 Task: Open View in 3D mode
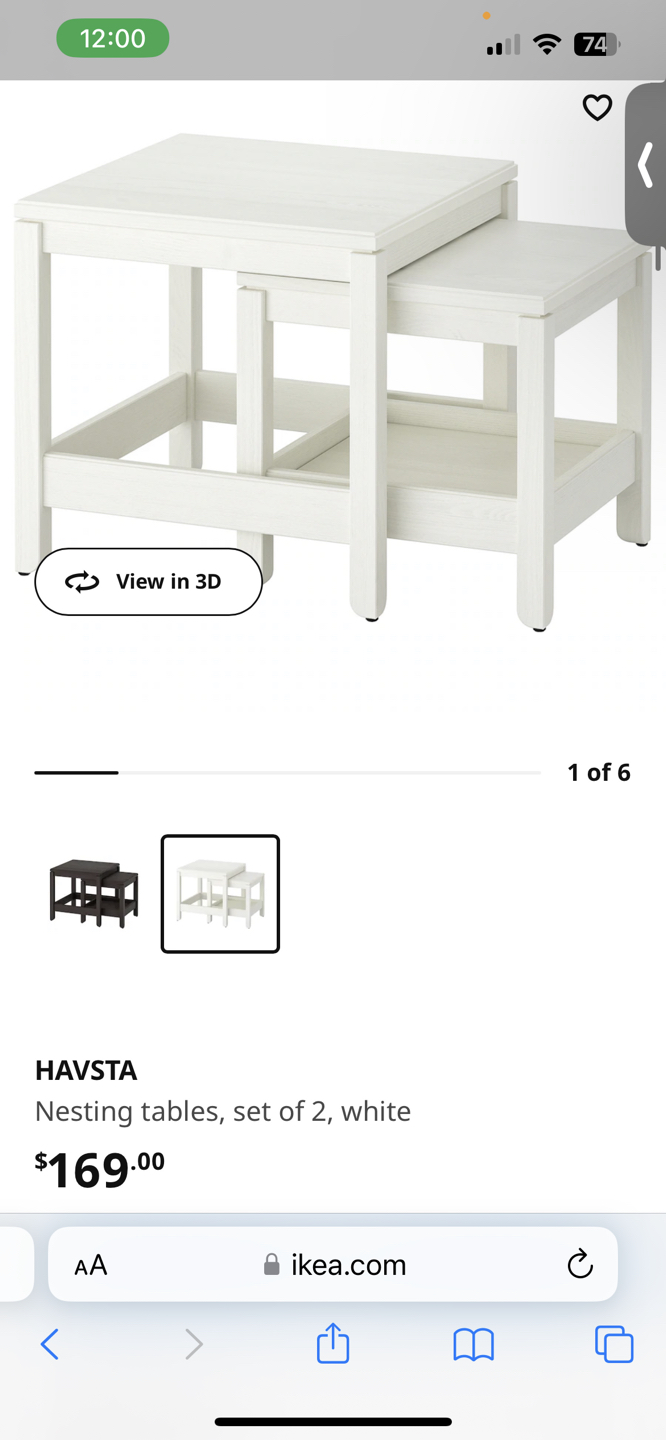click(x=148, y=581)
